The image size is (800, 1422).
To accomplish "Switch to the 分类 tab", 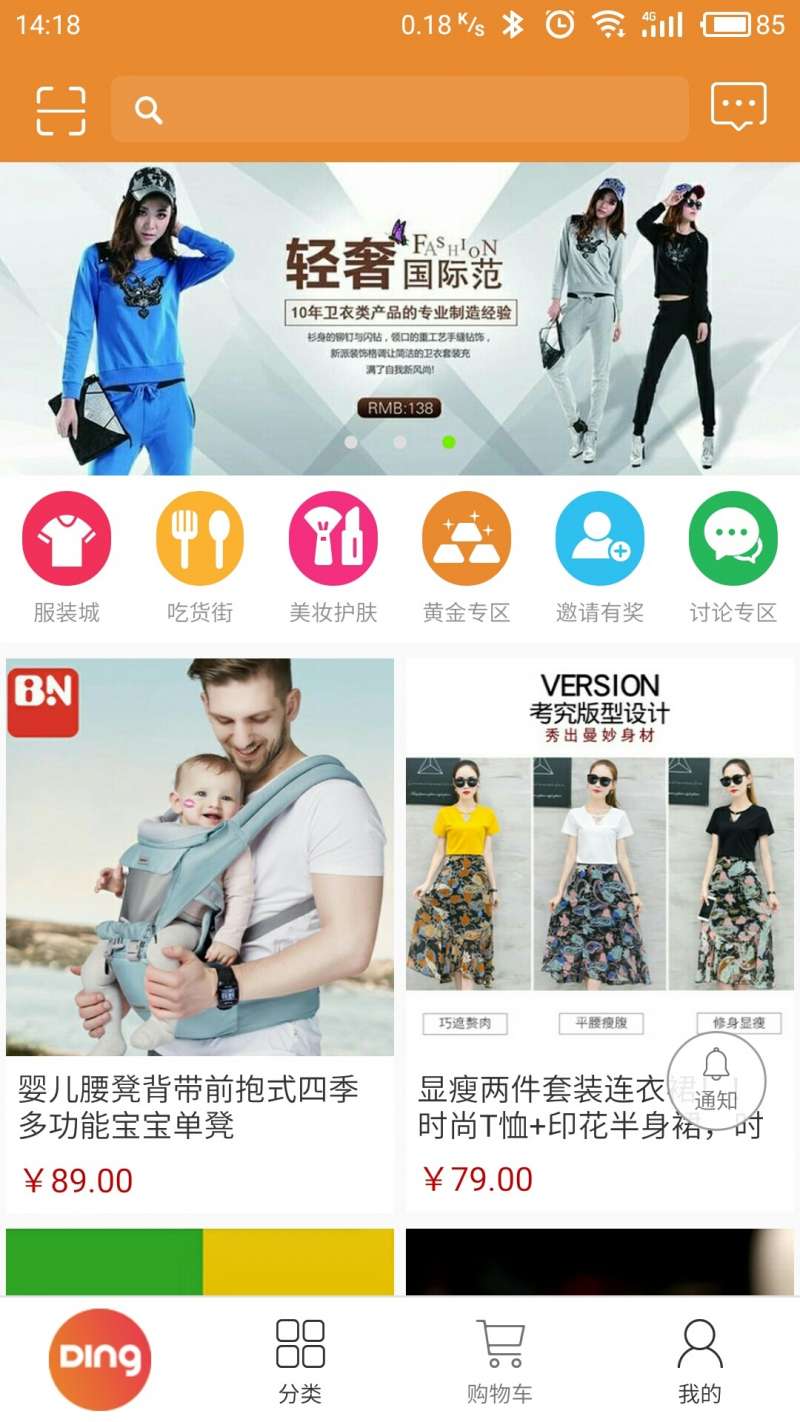I will [x=300, y=1360].
